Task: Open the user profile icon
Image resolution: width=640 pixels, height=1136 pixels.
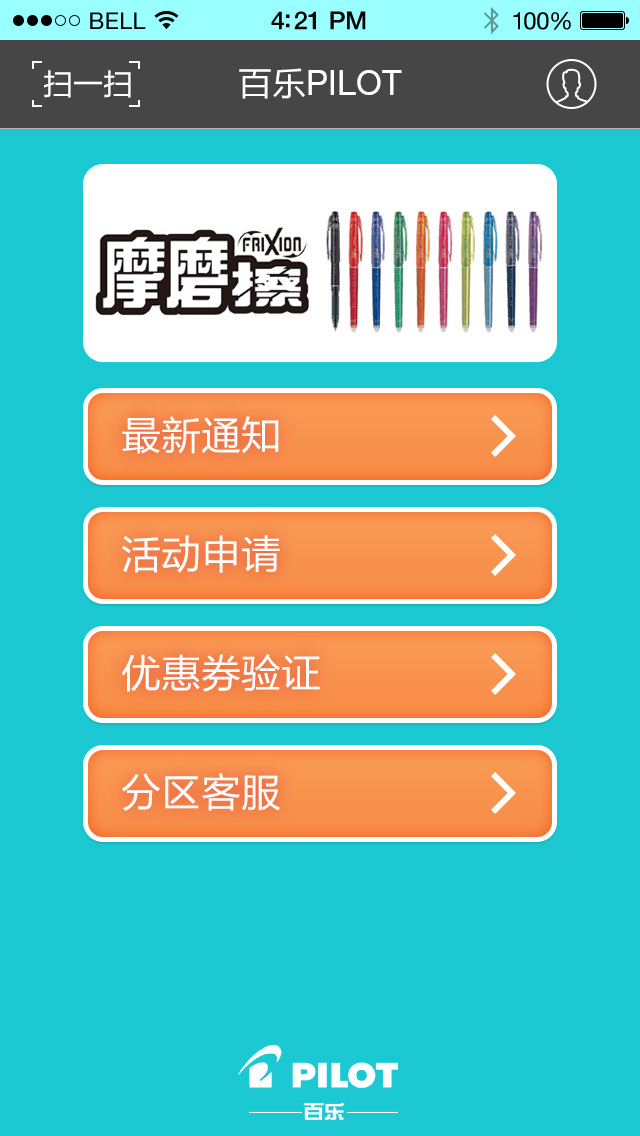Action: pyautogui.click(x=571, y=84)
